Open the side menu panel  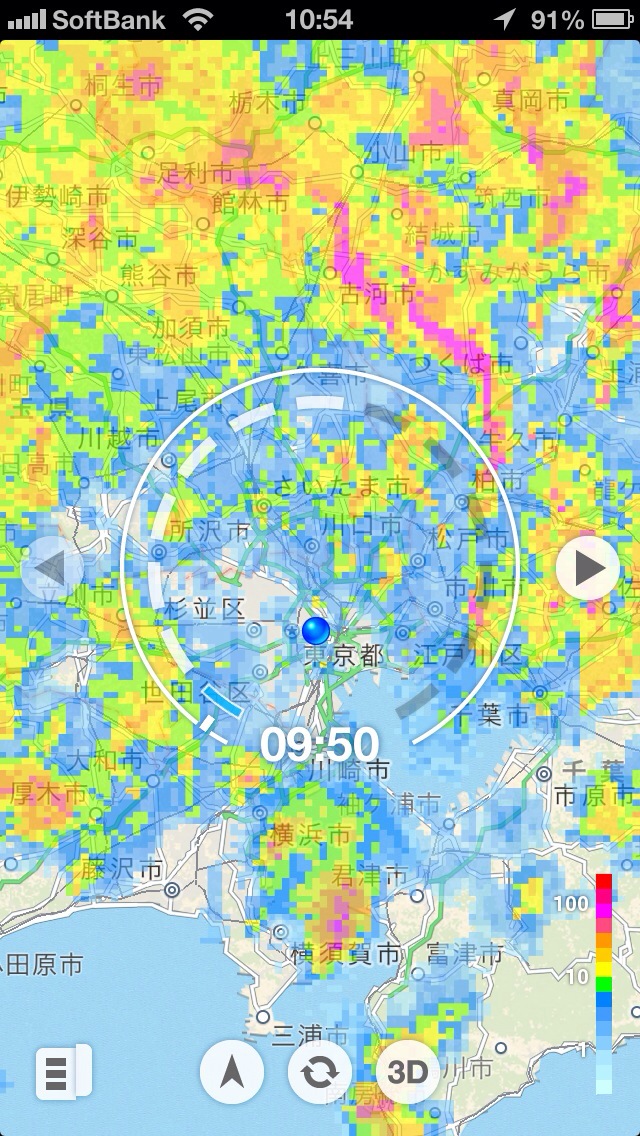coord(64,1072)
